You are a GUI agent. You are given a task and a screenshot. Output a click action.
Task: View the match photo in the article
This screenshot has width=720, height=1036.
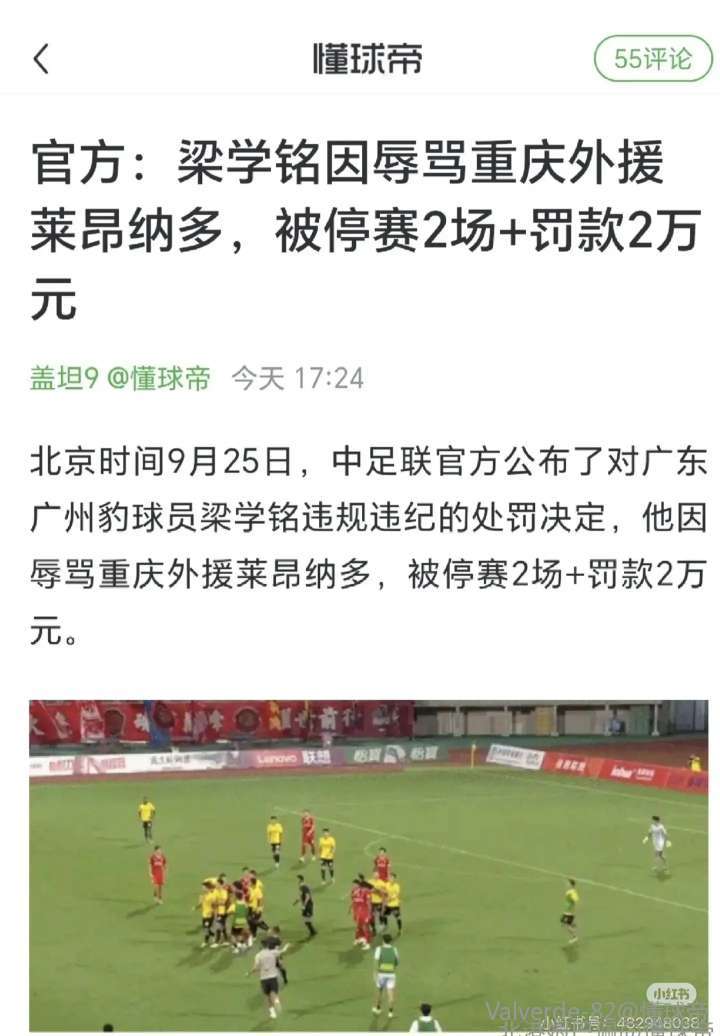point(368,865)
